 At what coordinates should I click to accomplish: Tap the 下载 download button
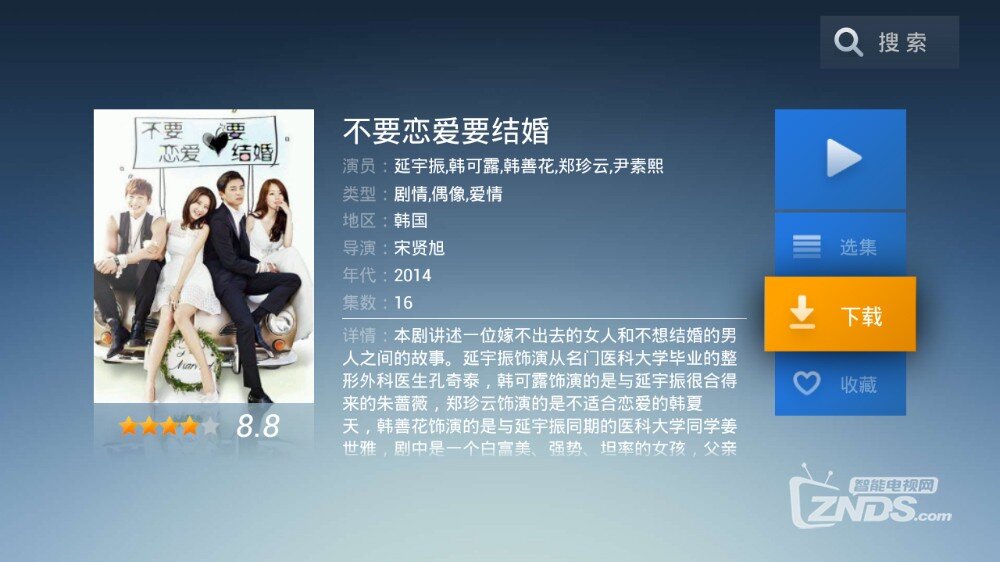(x=840, y=315)
